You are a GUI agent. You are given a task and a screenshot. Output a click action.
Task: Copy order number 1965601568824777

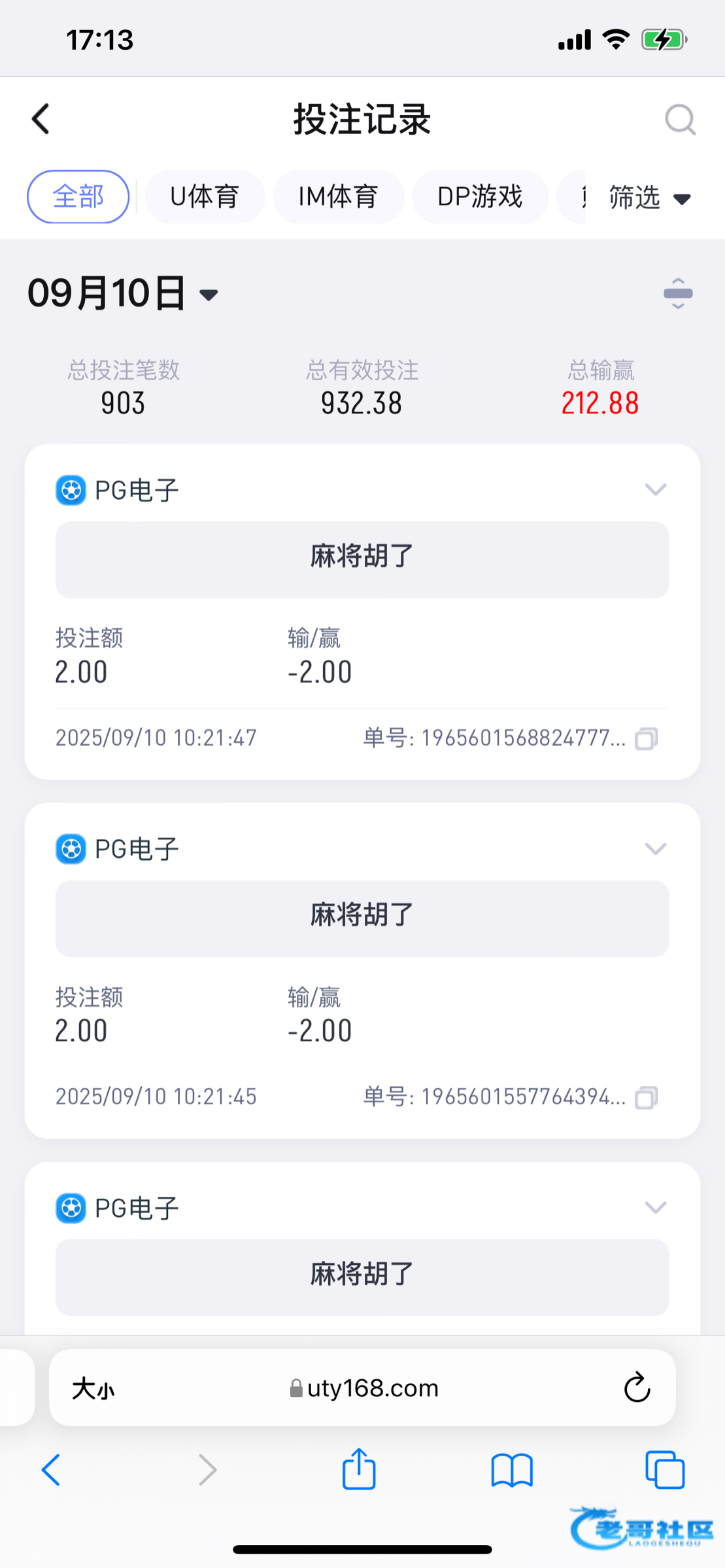(x=646, y=739)
